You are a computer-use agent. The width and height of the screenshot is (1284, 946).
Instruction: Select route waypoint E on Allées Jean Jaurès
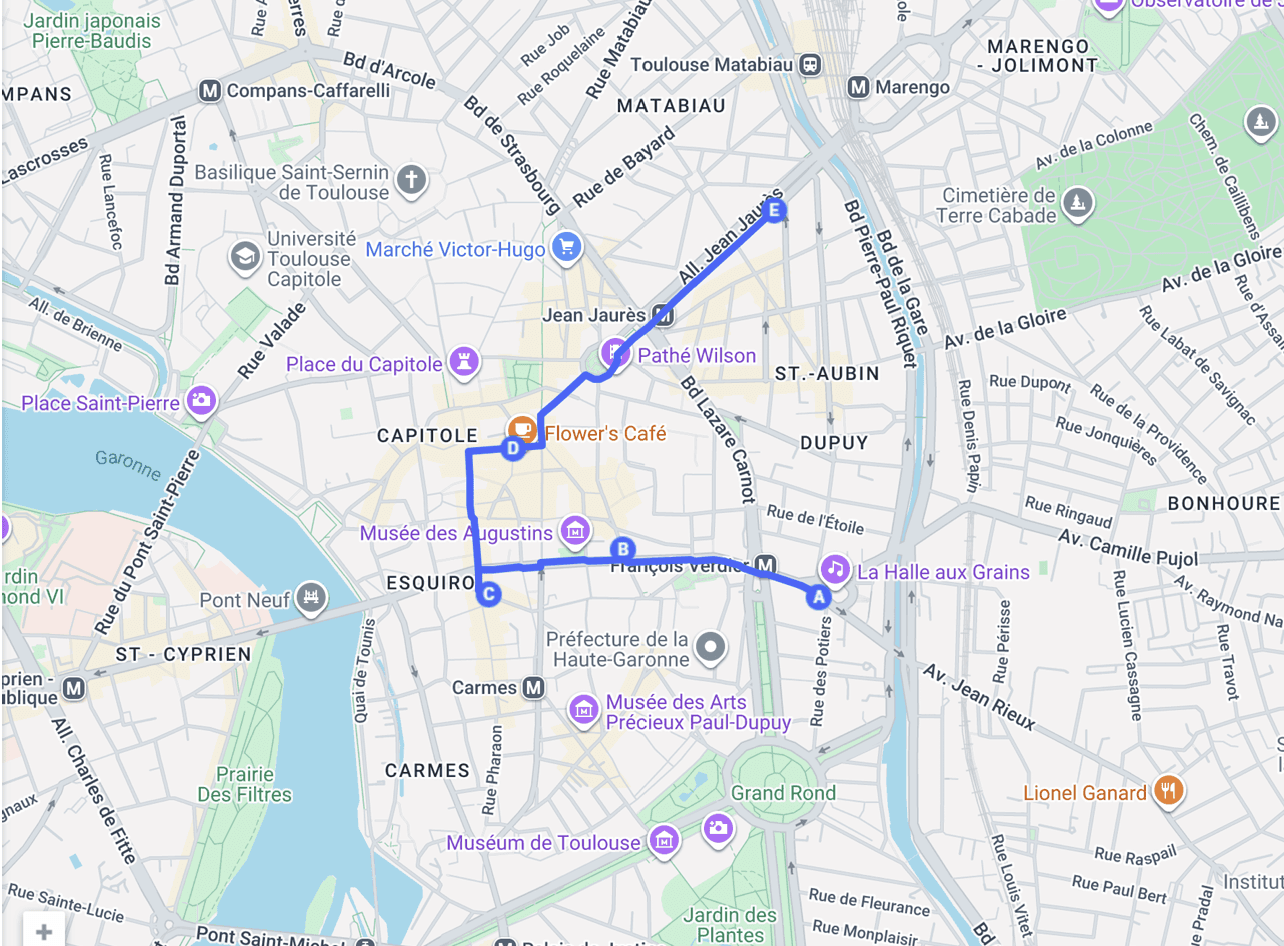[x=773, y=210]
